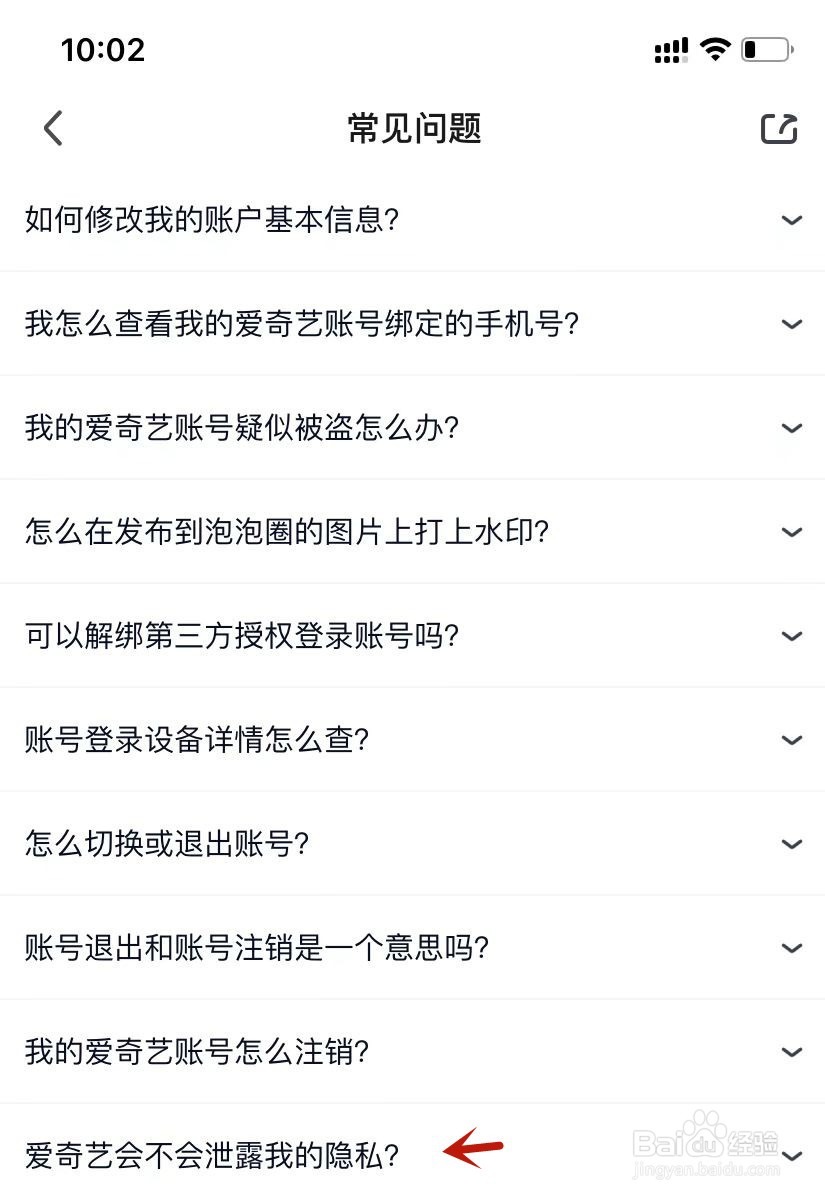Expand 如何修改我的账户基本信息 question
Image resolution: width=825 pixels, height=1198 pixels.
(412, 219)
